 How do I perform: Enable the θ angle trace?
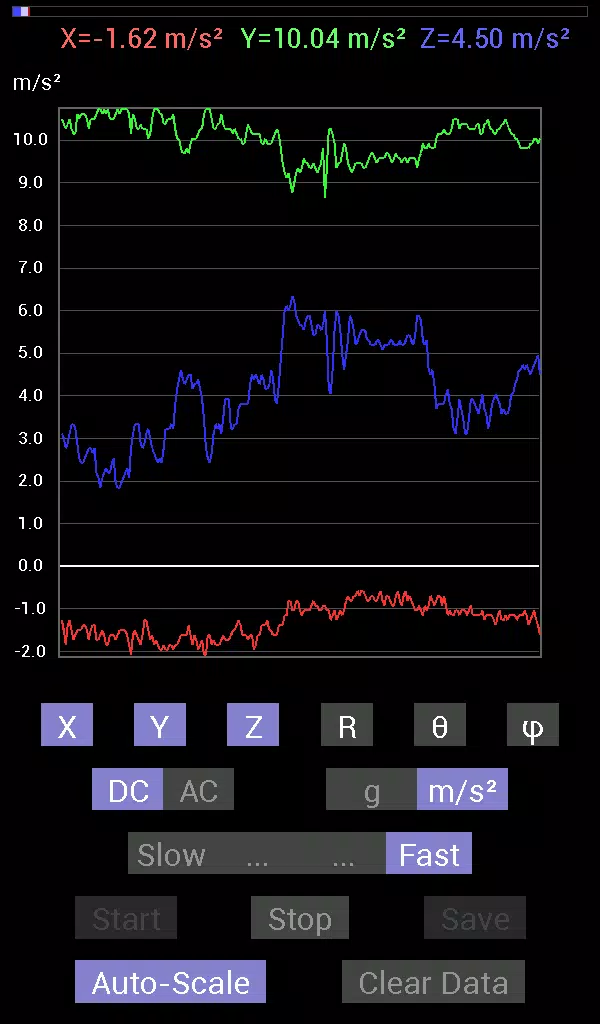click(x=440, y=724)
